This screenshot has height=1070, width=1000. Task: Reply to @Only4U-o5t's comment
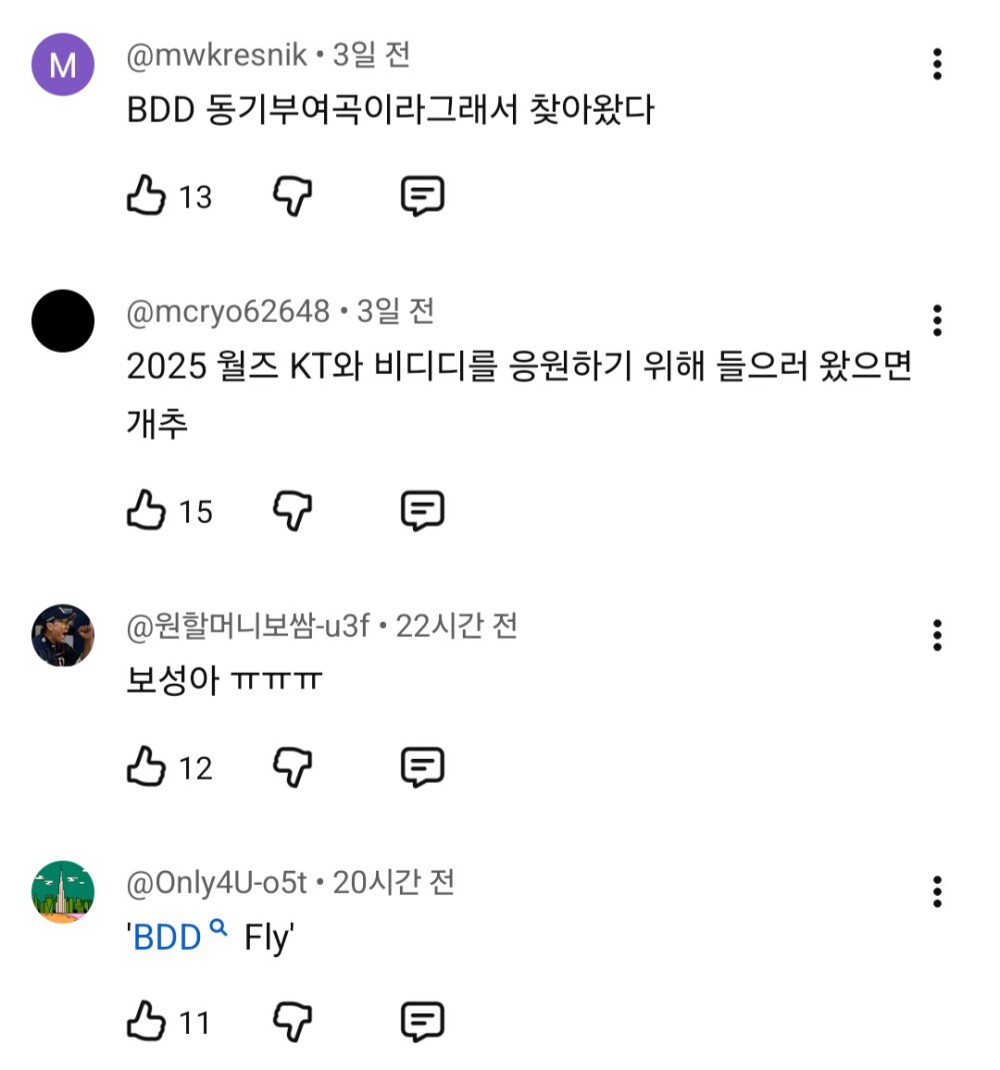422,1022
